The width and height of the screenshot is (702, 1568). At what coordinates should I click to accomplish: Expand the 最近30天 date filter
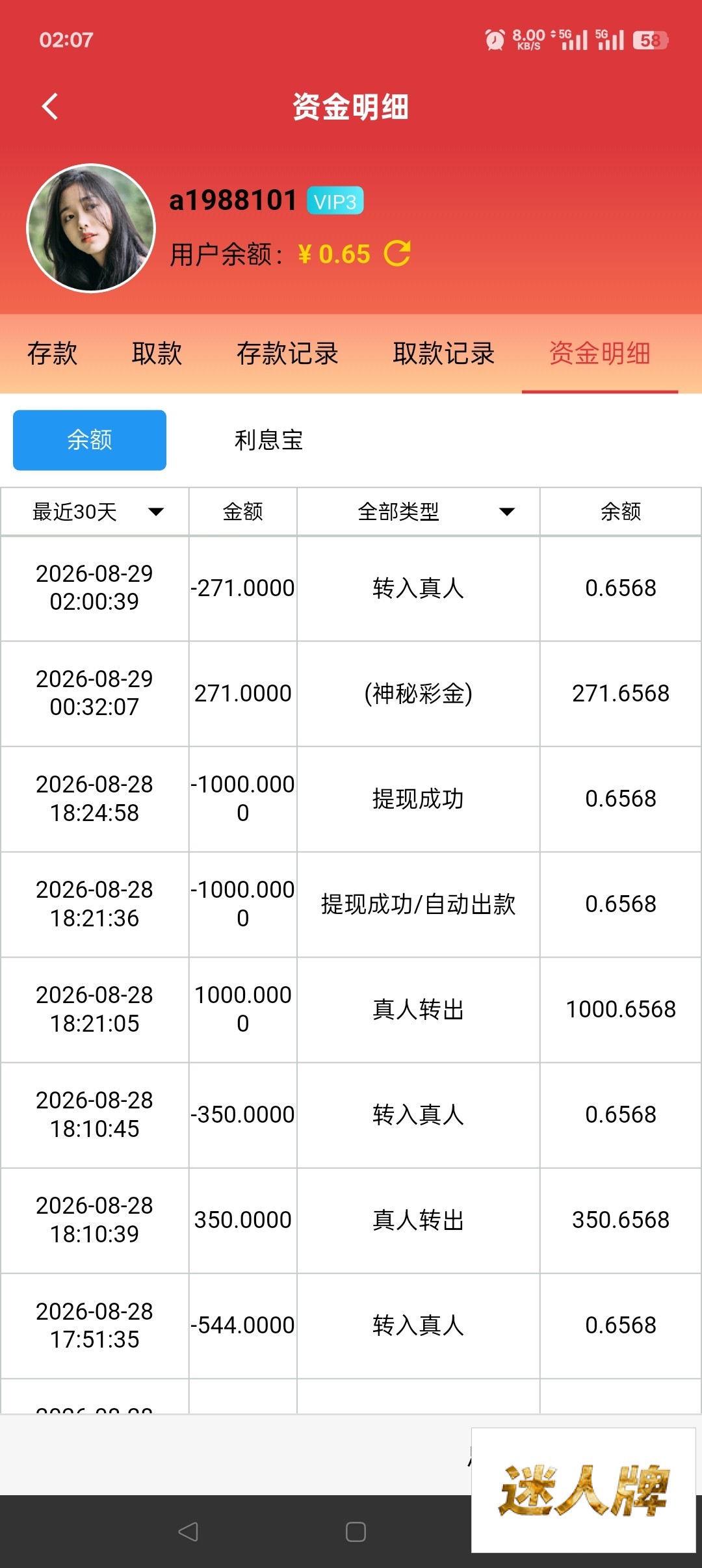95,512
